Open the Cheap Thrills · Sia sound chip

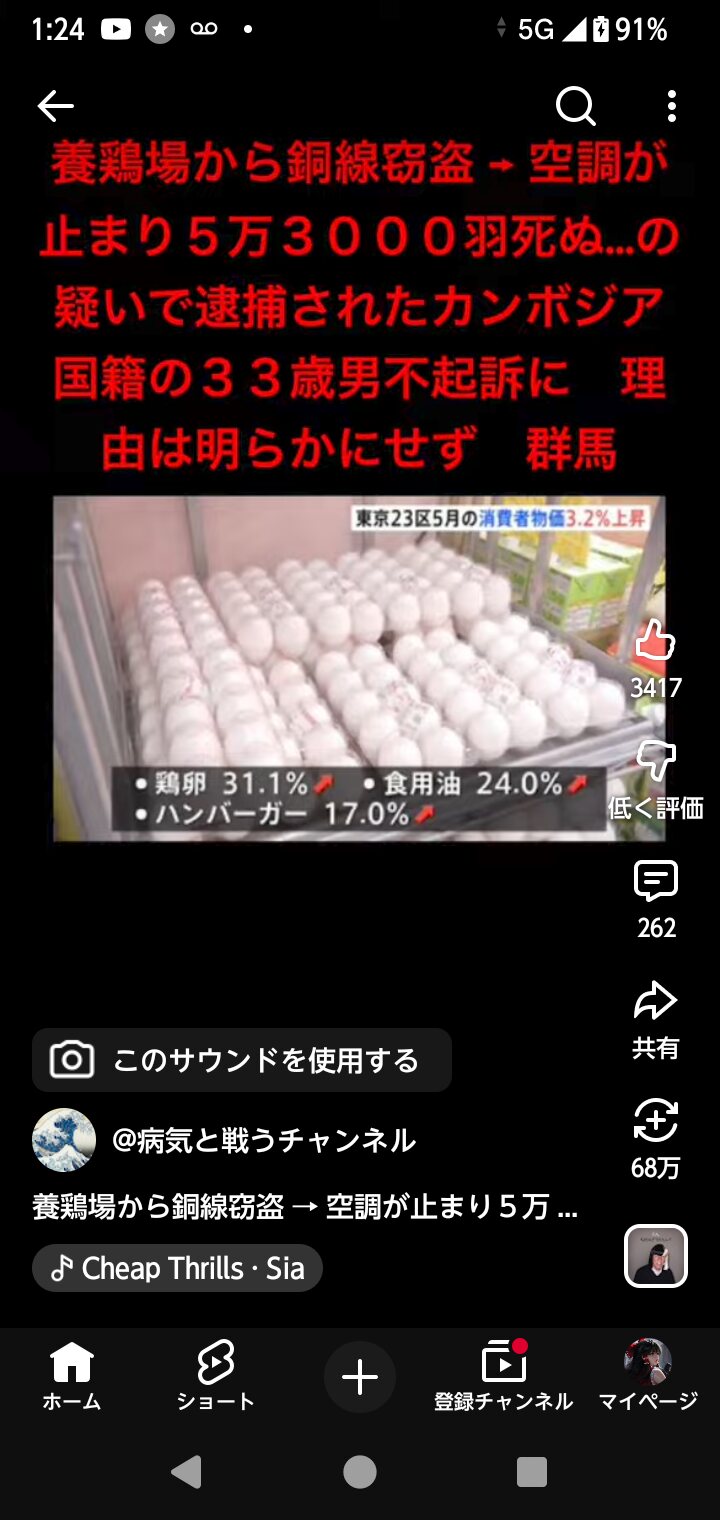(x=177, y=1269)
